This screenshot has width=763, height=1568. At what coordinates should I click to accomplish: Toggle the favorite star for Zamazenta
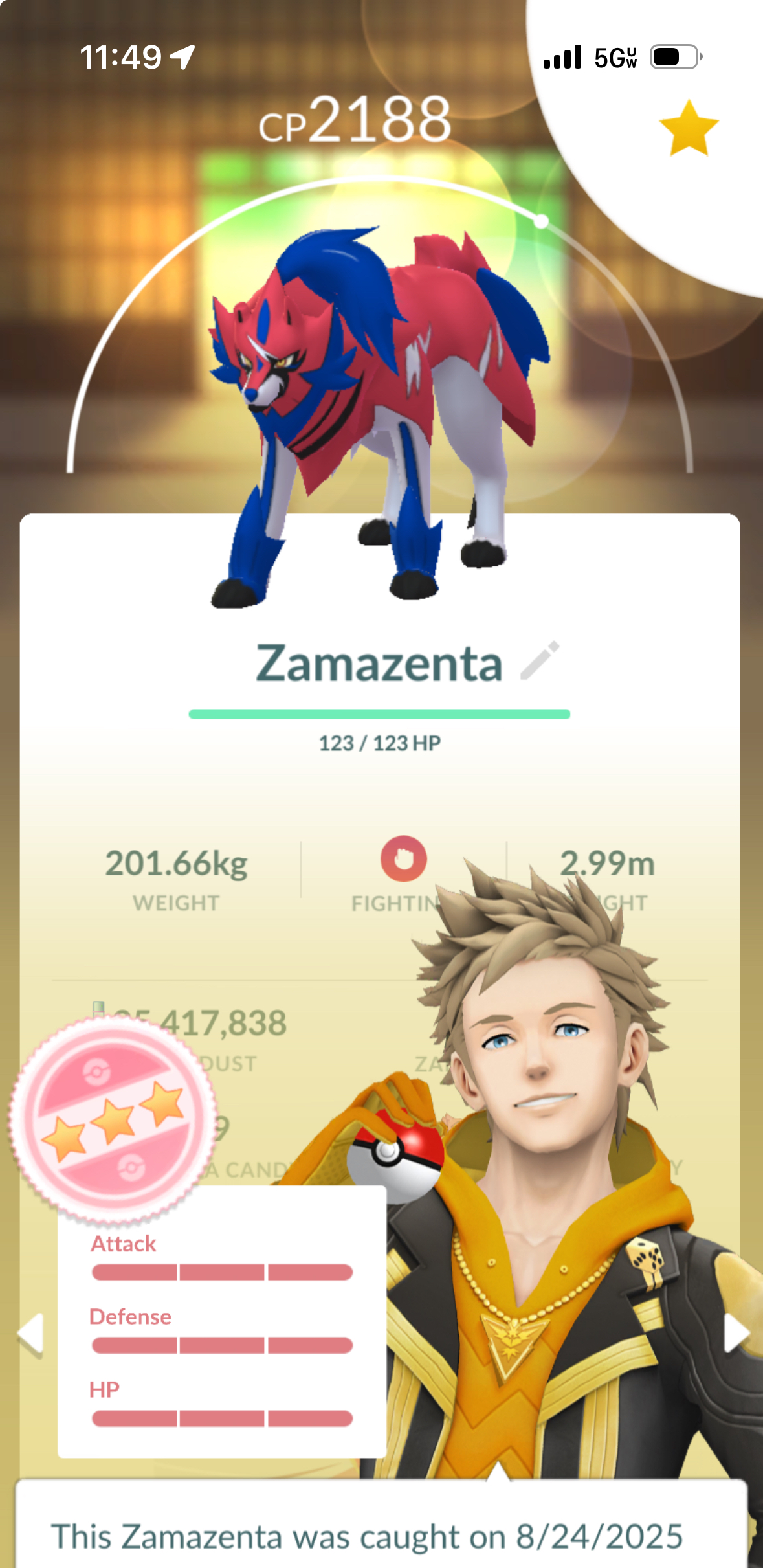click(689, 128)
